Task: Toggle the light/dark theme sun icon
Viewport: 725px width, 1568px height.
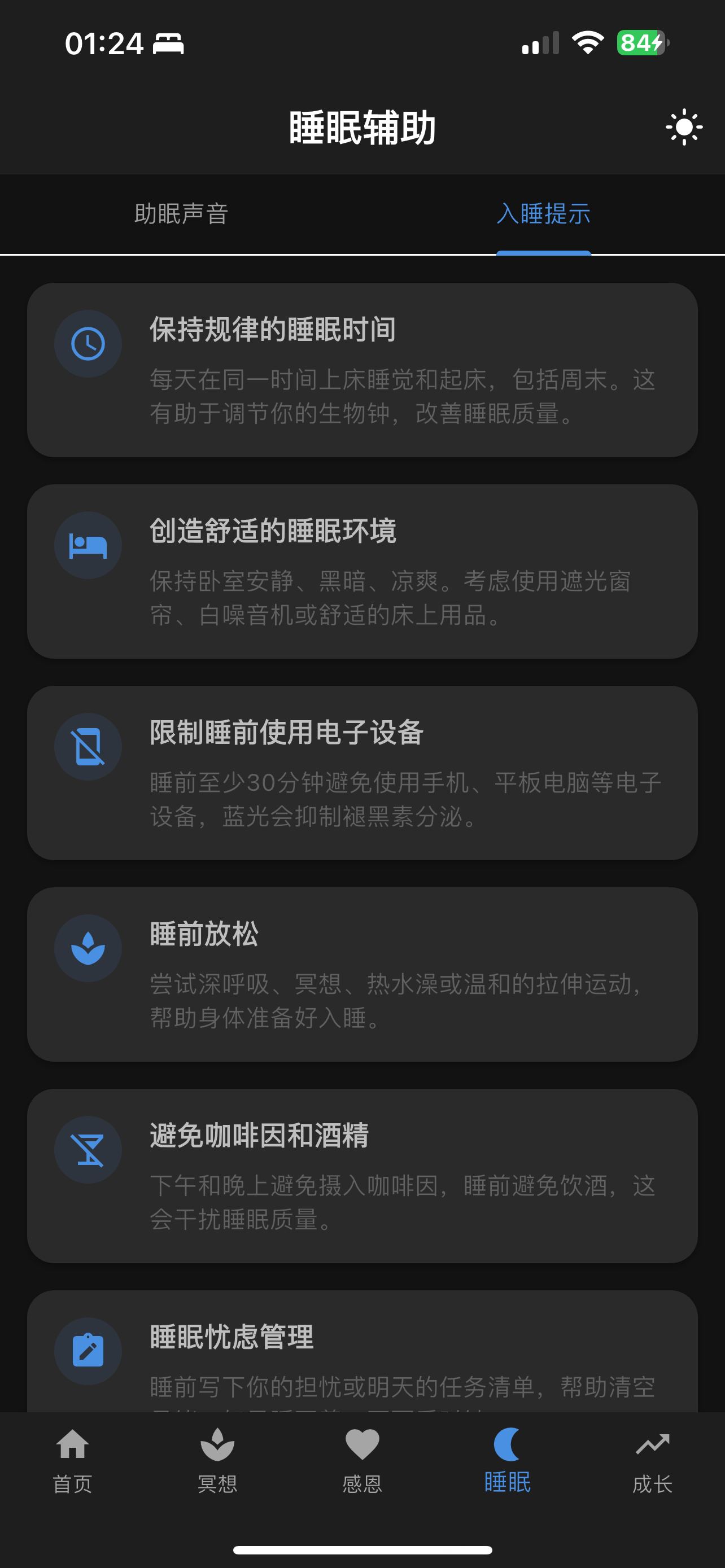Action: tap(684, 127)
